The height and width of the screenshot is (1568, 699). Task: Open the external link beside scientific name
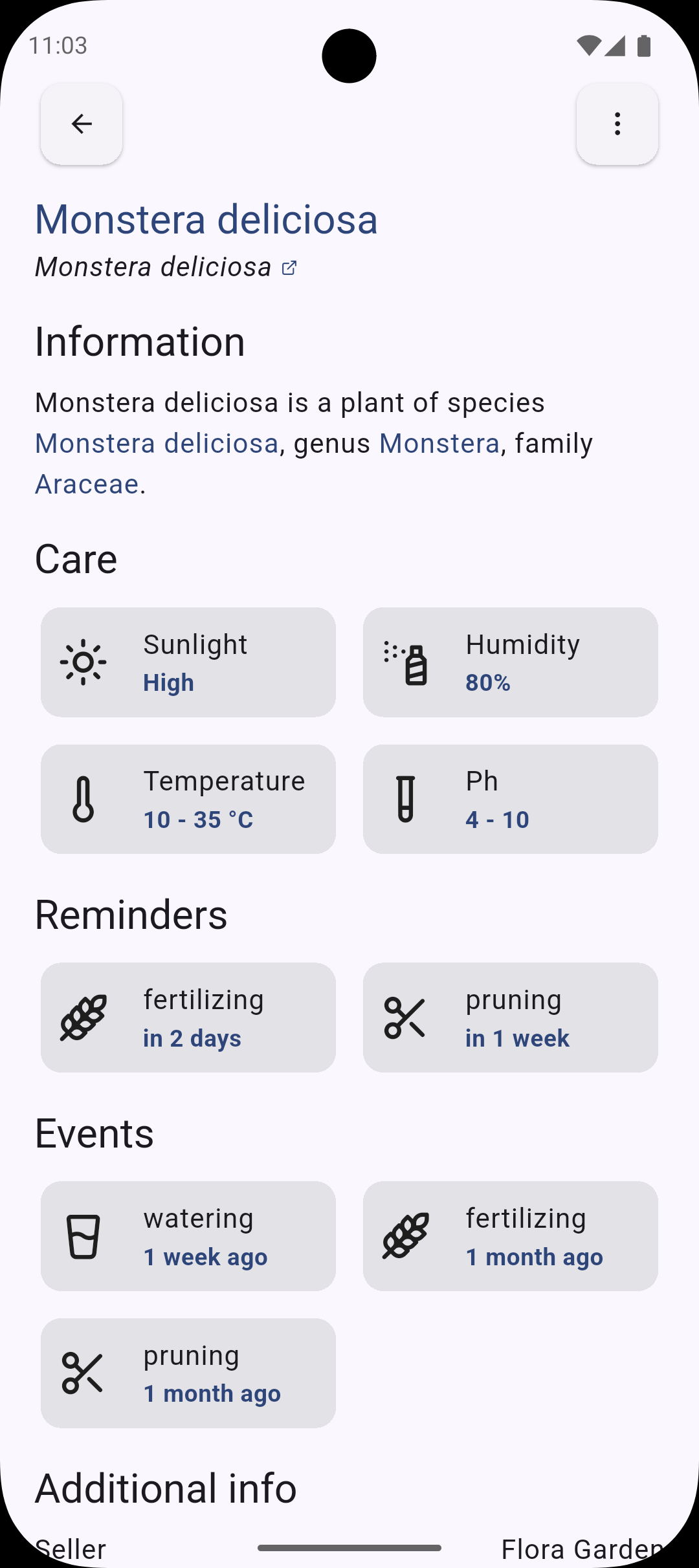289,268
